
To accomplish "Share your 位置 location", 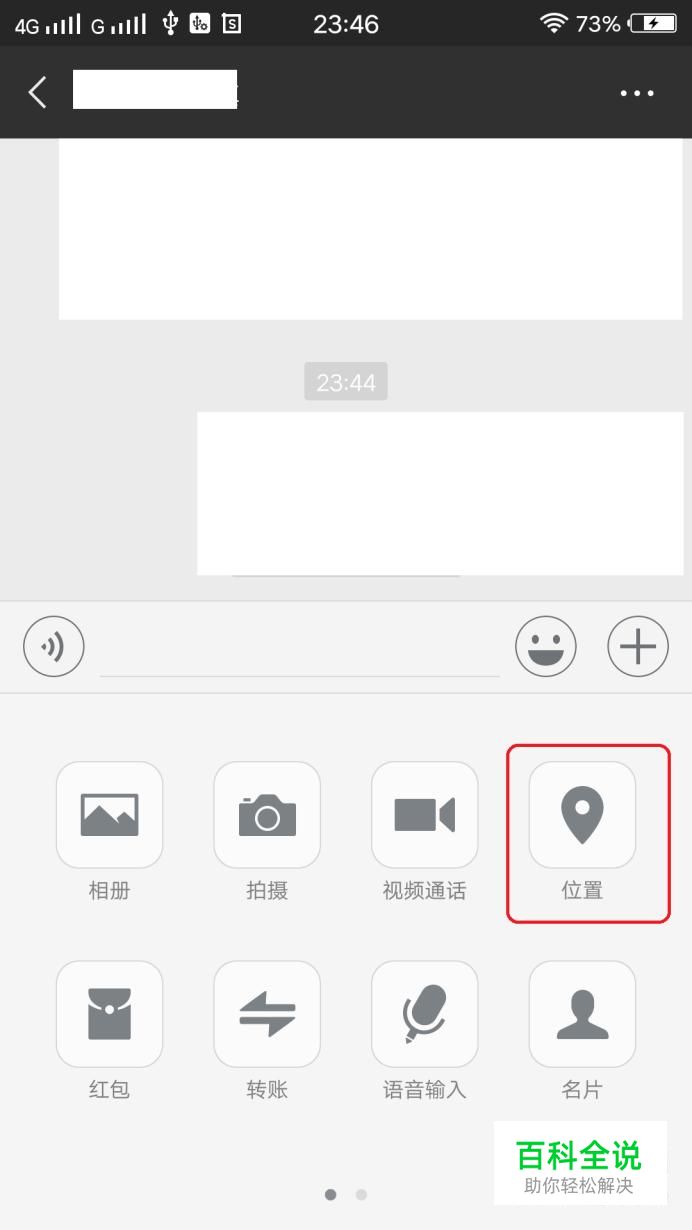I will tap(582, 815).
